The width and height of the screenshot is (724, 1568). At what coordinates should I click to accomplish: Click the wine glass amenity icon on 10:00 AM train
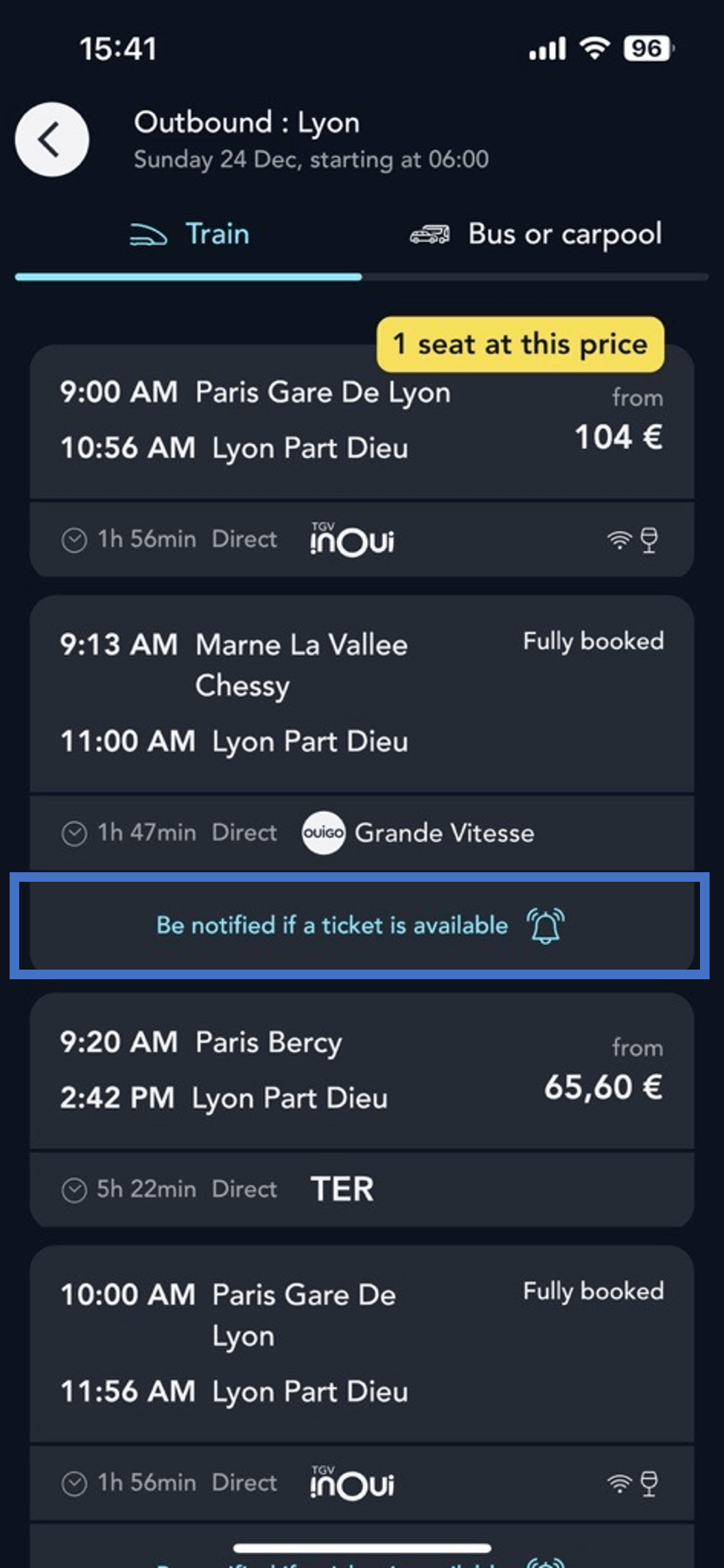[649, 1482]
